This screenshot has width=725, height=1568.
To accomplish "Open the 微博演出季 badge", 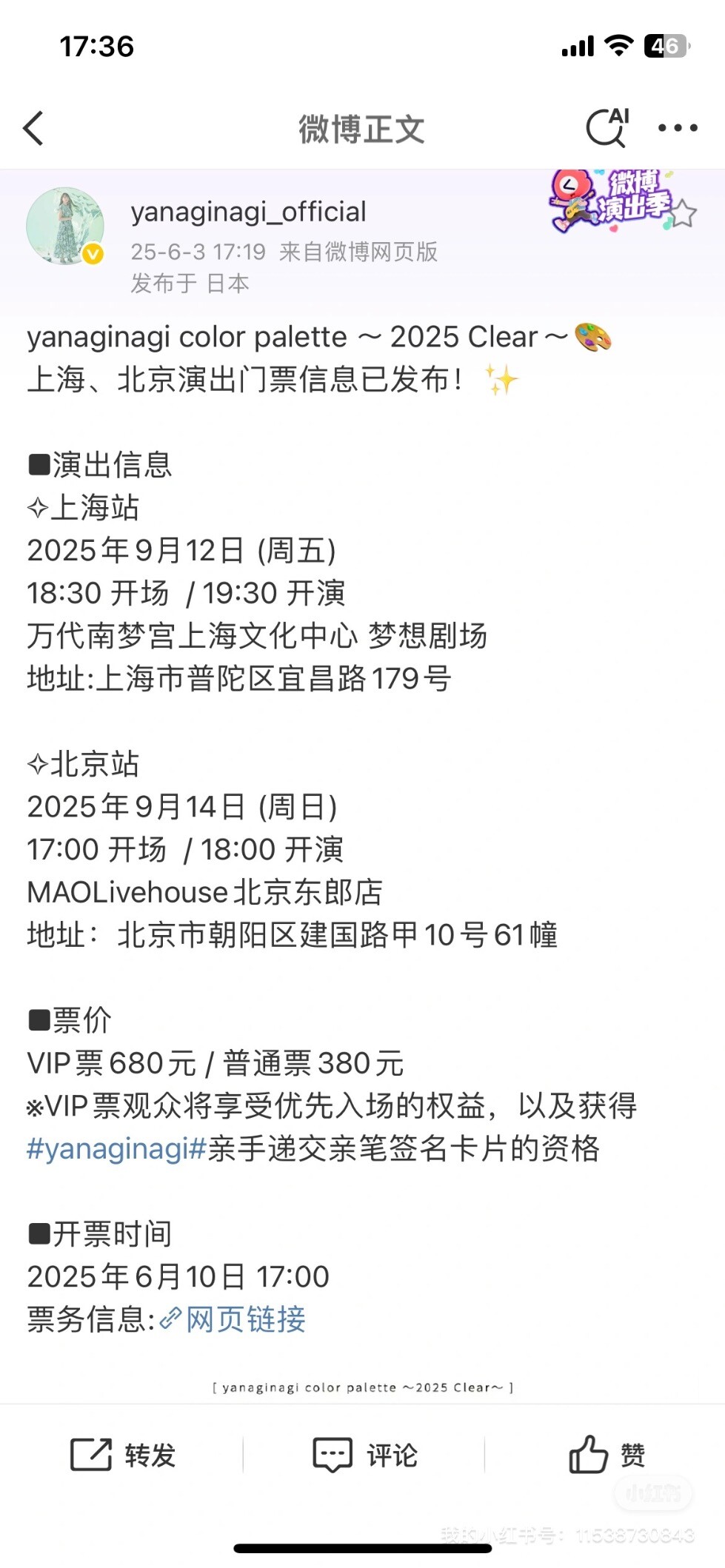I will [x=622, y=202].
